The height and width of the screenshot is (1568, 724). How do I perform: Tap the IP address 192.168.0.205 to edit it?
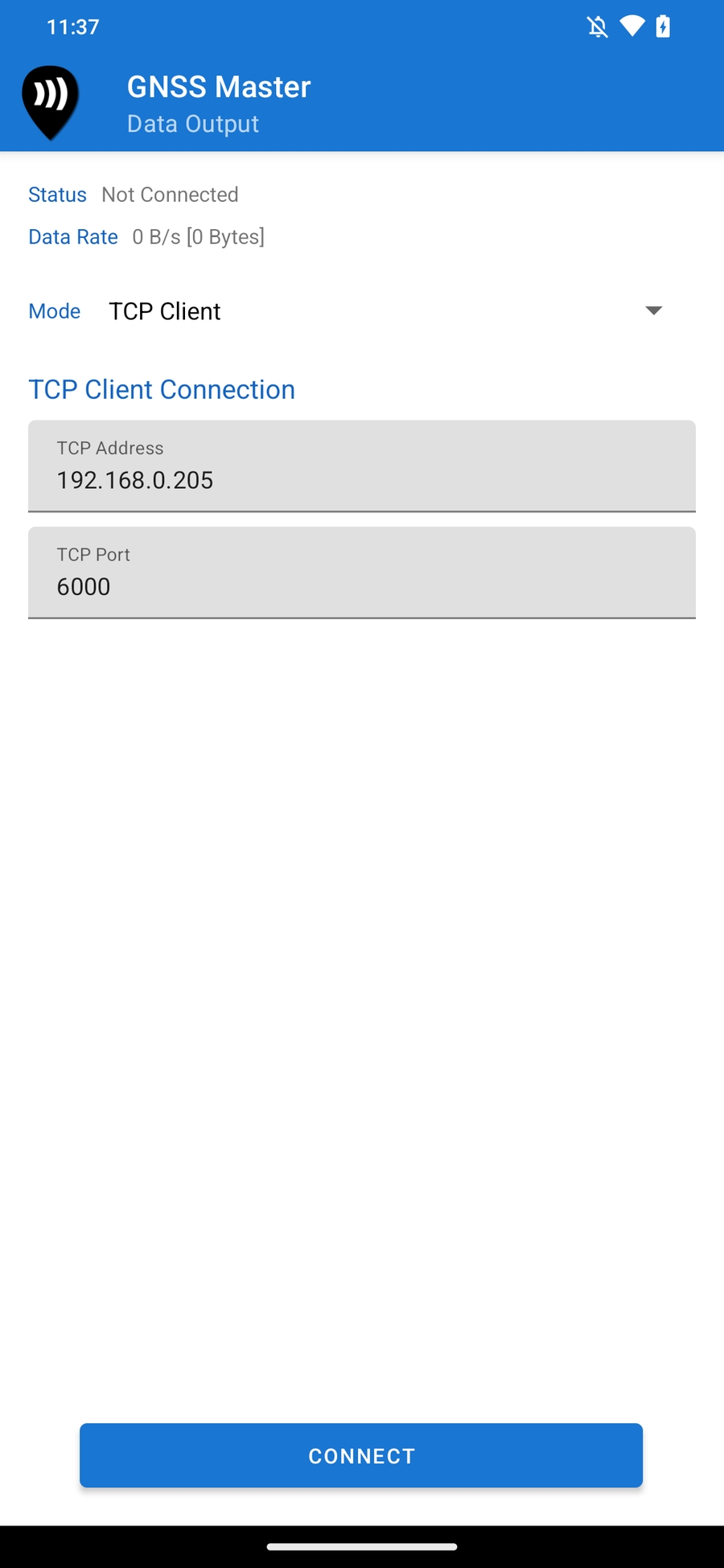[x=134, y=480]
